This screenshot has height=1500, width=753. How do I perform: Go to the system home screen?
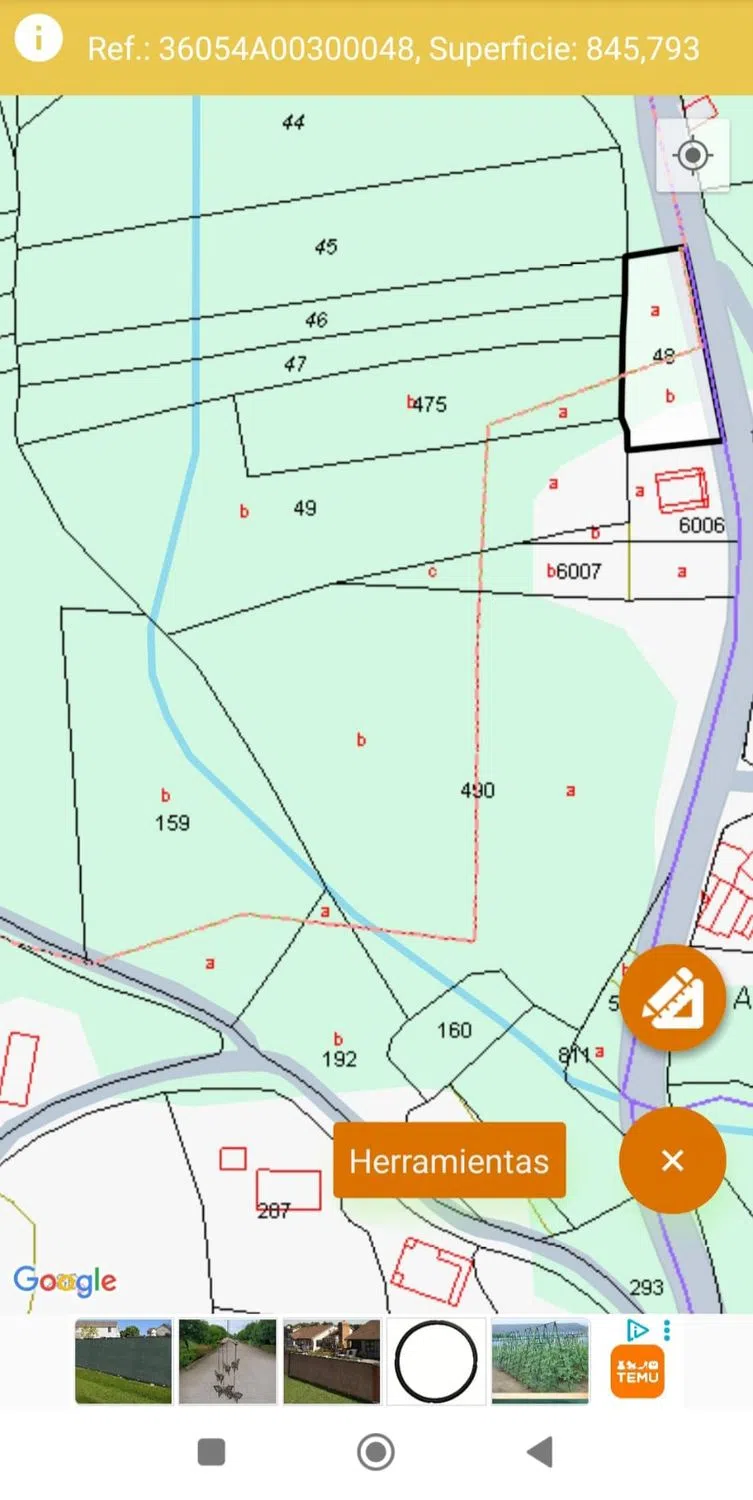click(376, 1452)
